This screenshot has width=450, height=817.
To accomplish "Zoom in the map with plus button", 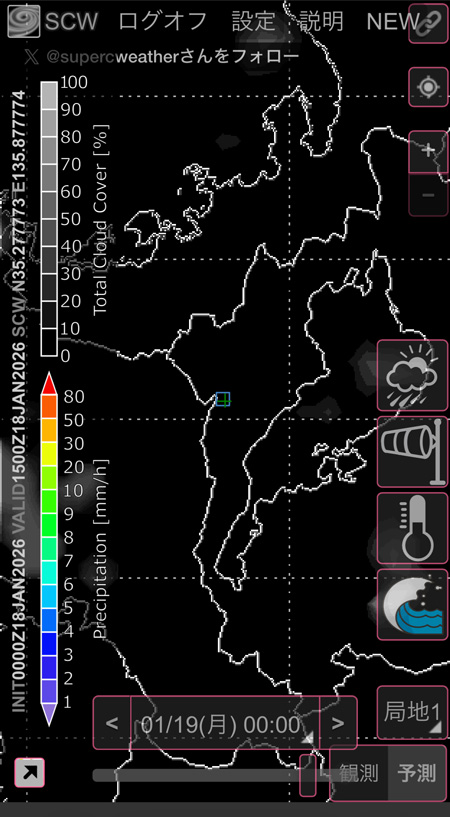I will pos(429,152).
